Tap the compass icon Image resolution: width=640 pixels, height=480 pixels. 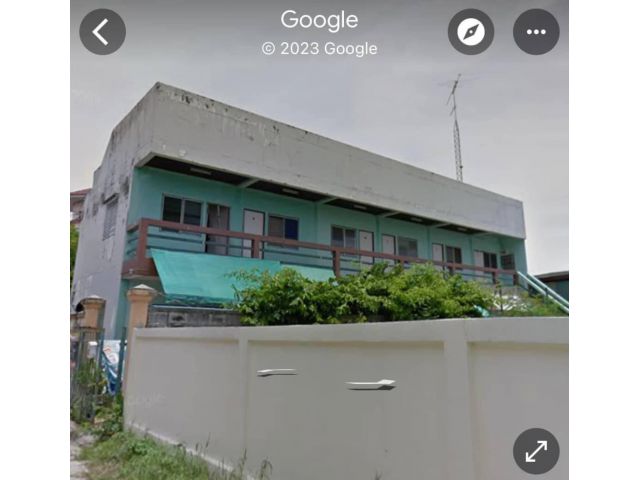[x=470, y=32]
